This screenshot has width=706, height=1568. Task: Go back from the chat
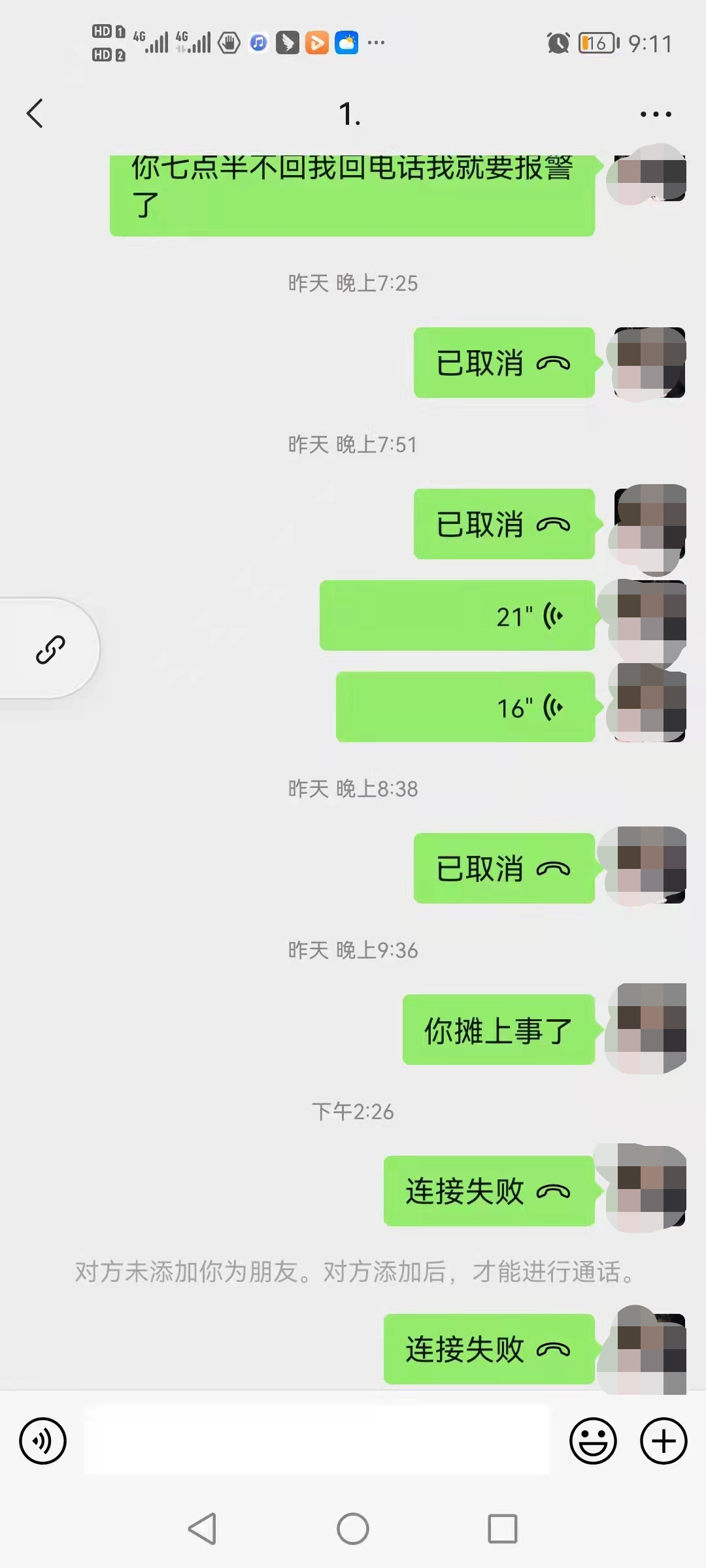[x=35, y=114]
